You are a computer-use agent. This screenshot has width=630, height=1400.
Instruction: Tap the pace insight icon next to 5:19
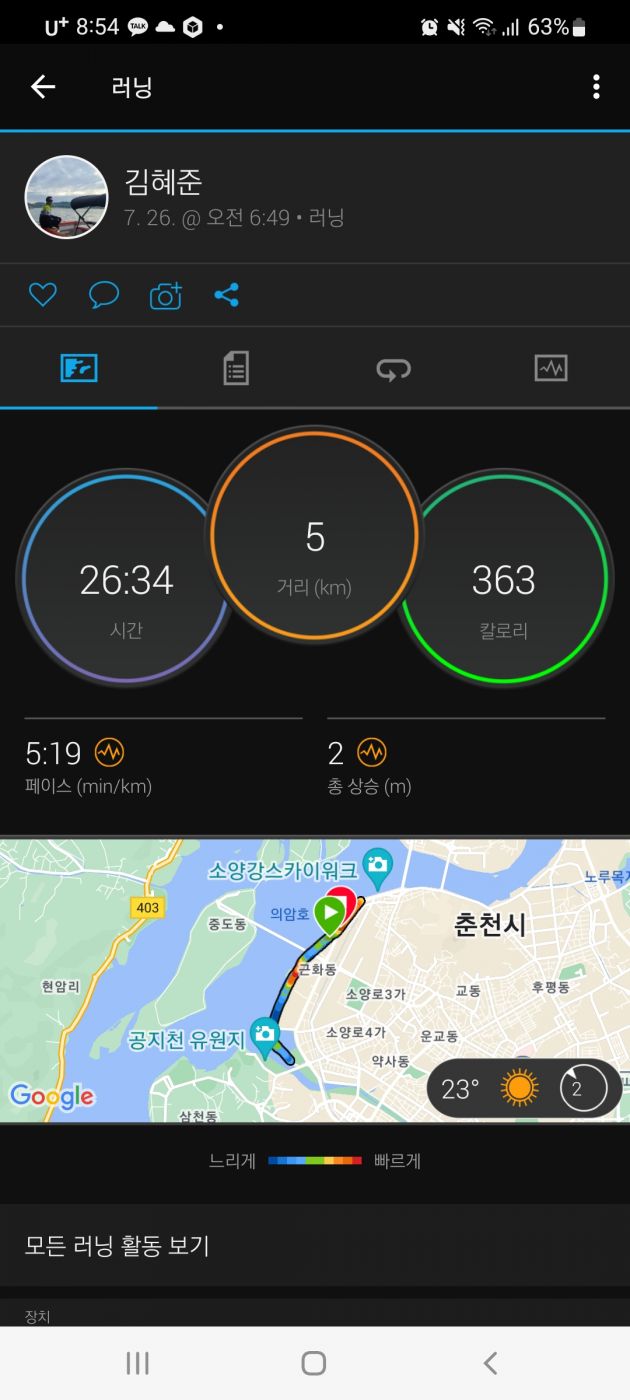tap(109, 752)
